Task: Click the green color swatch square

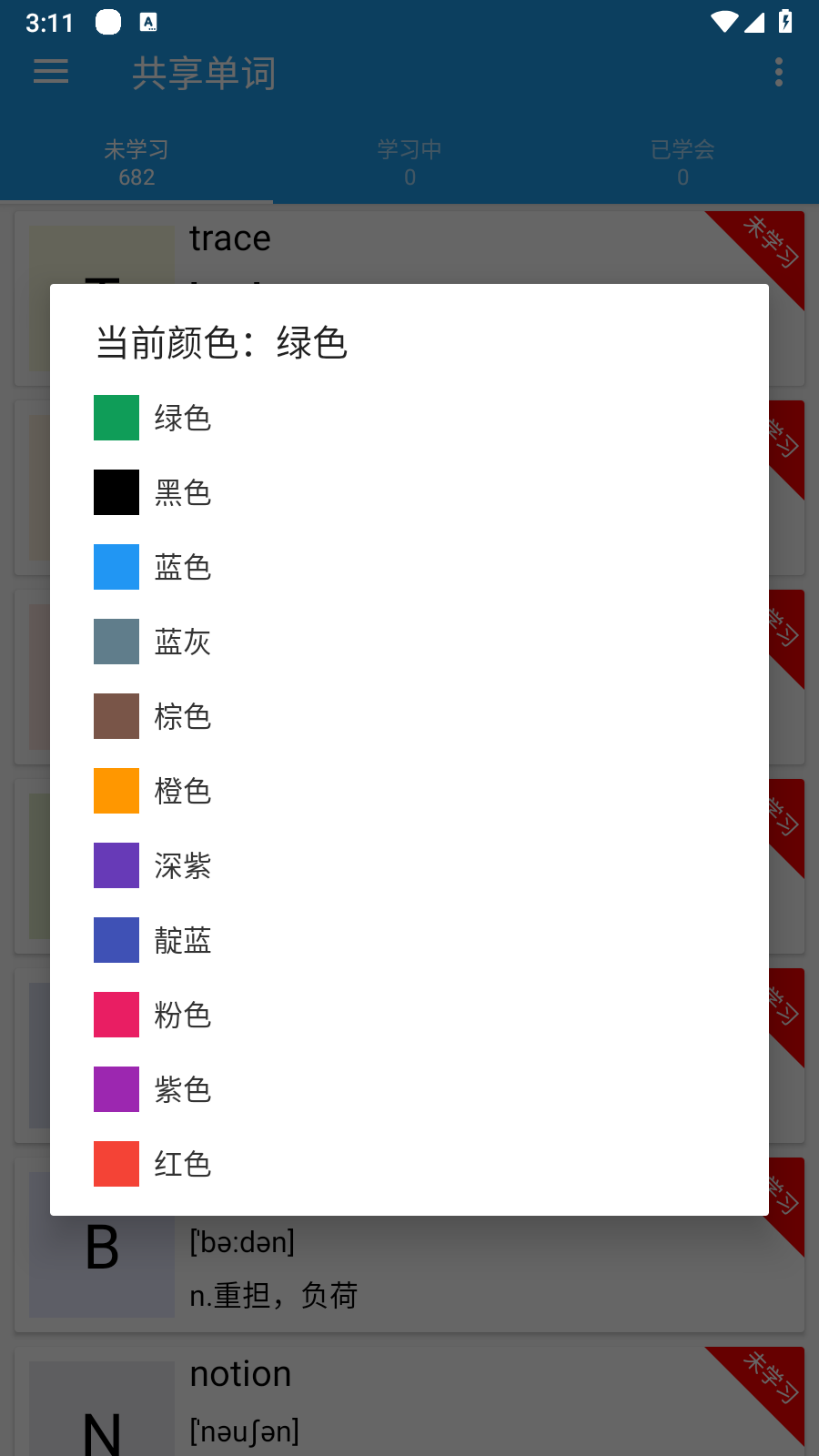Action: pyautogui.click(x=116, y=418)
